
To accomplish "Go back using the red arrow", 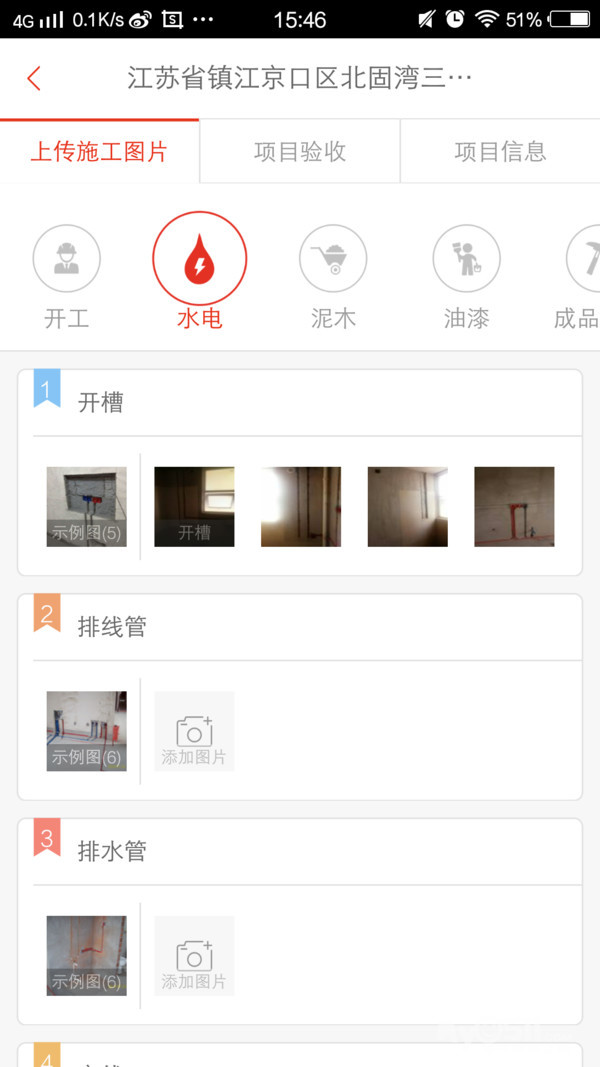I will pos(34,79).
